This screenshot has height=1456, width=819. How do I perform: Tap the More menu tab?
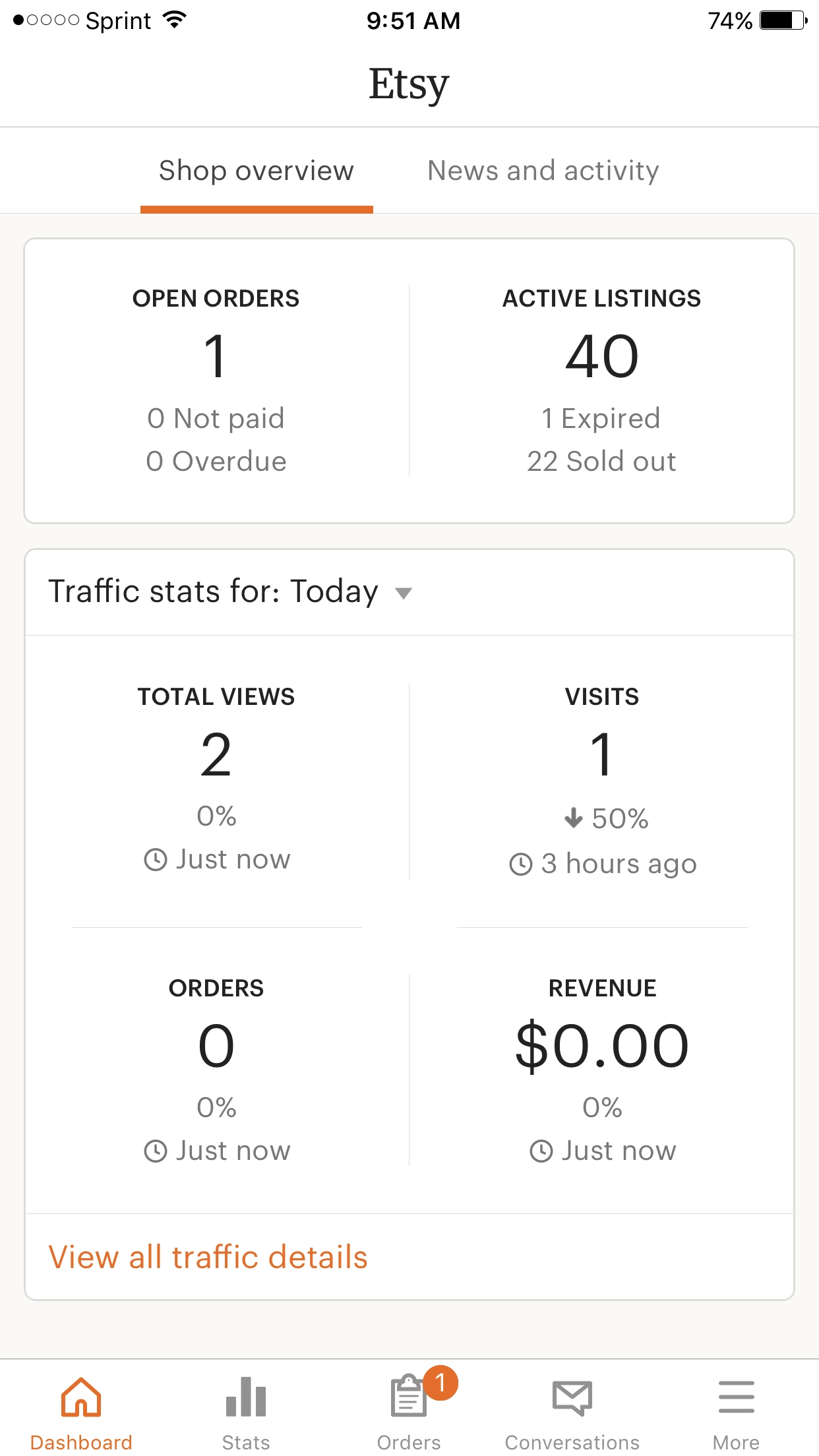736,1412
